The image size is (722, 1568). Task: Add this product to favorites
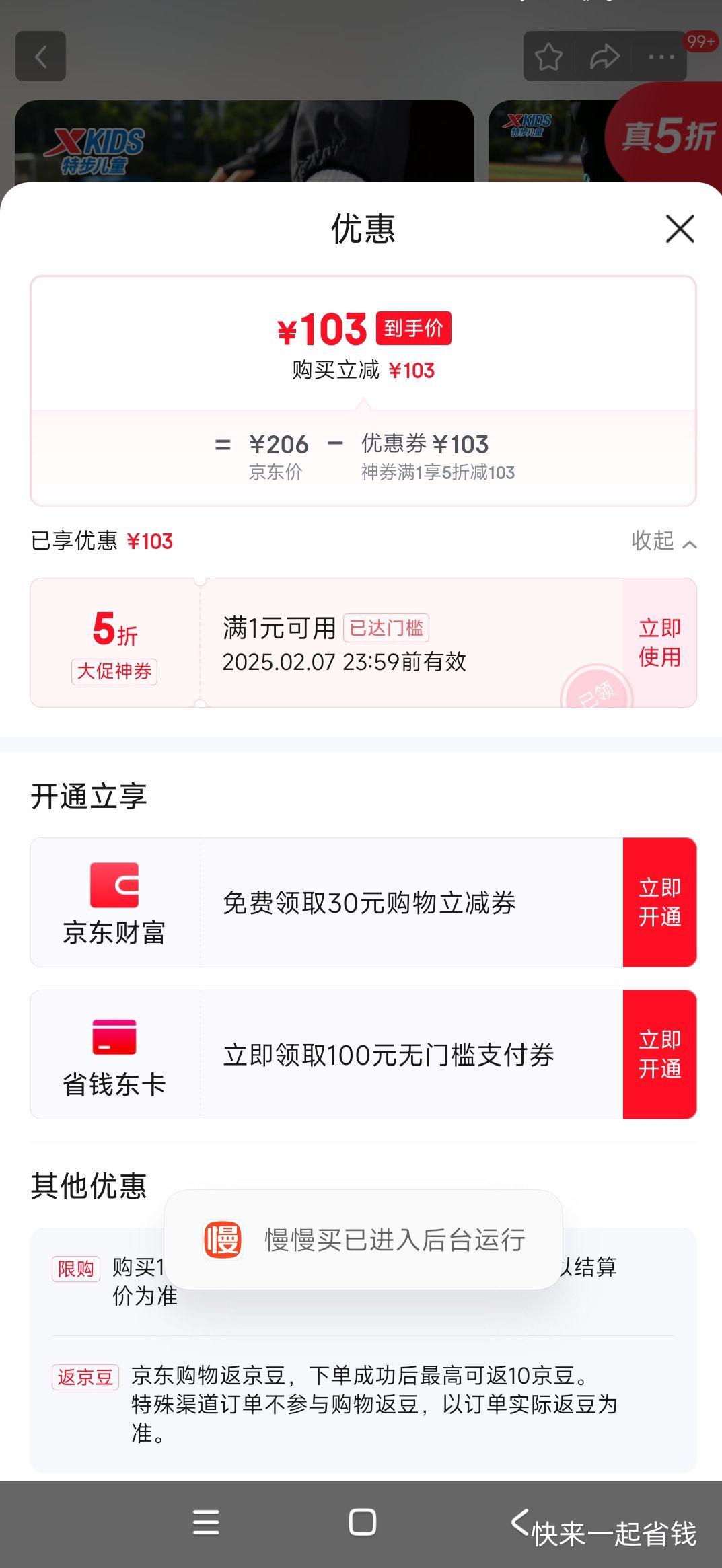548,57
